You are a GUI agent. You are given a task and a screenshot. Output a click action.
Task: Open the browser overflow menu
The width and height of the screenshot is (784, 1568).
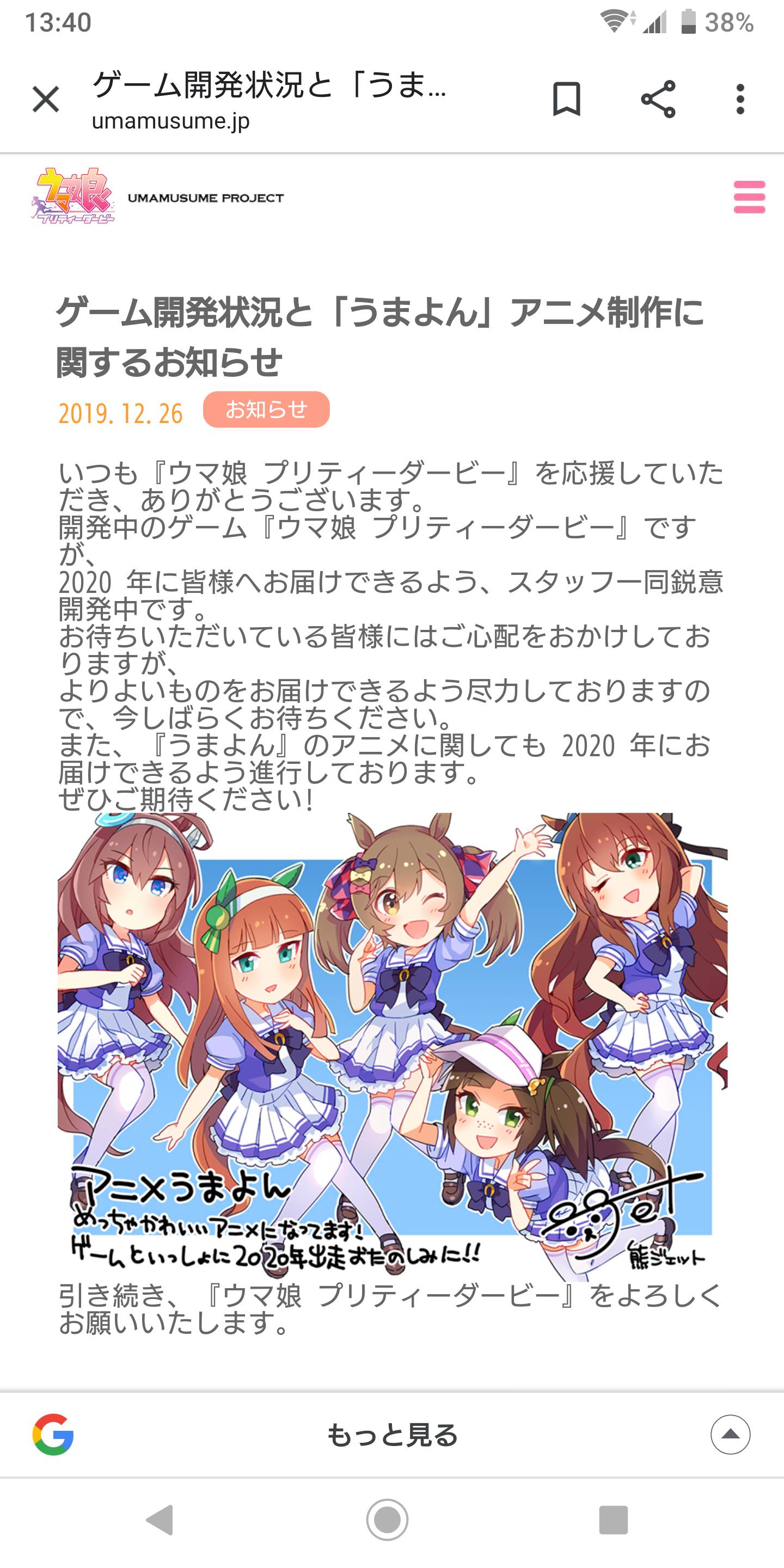[740, 99]
